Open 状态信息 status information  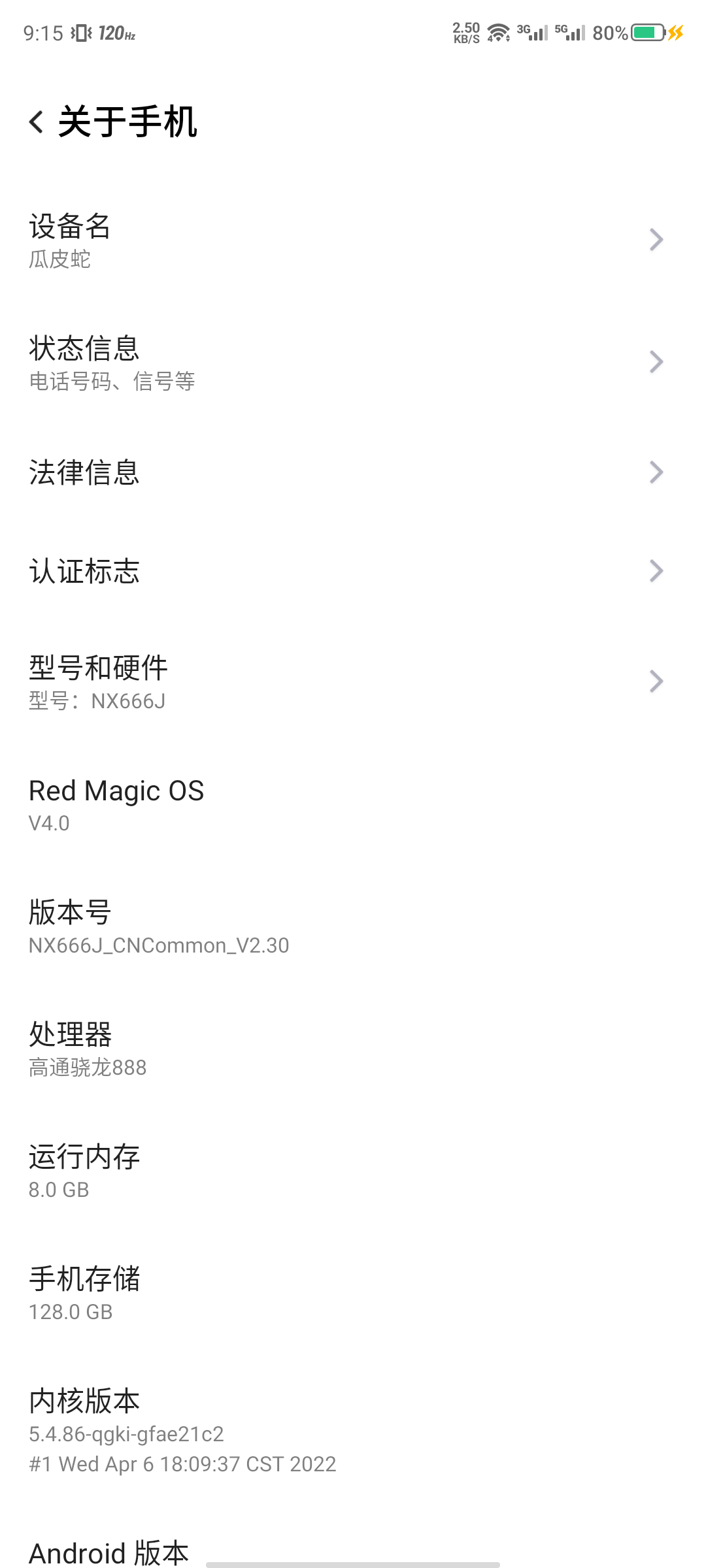346,362
